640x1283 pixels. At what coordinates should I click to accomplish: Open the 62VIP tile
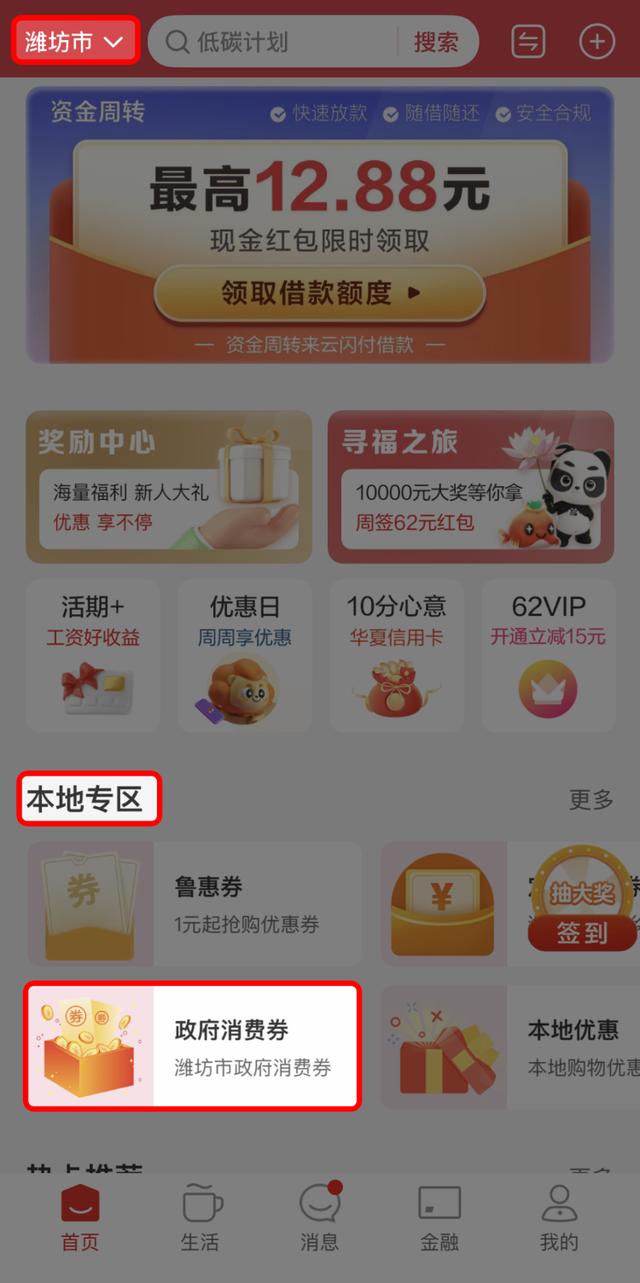pos(547,655)
